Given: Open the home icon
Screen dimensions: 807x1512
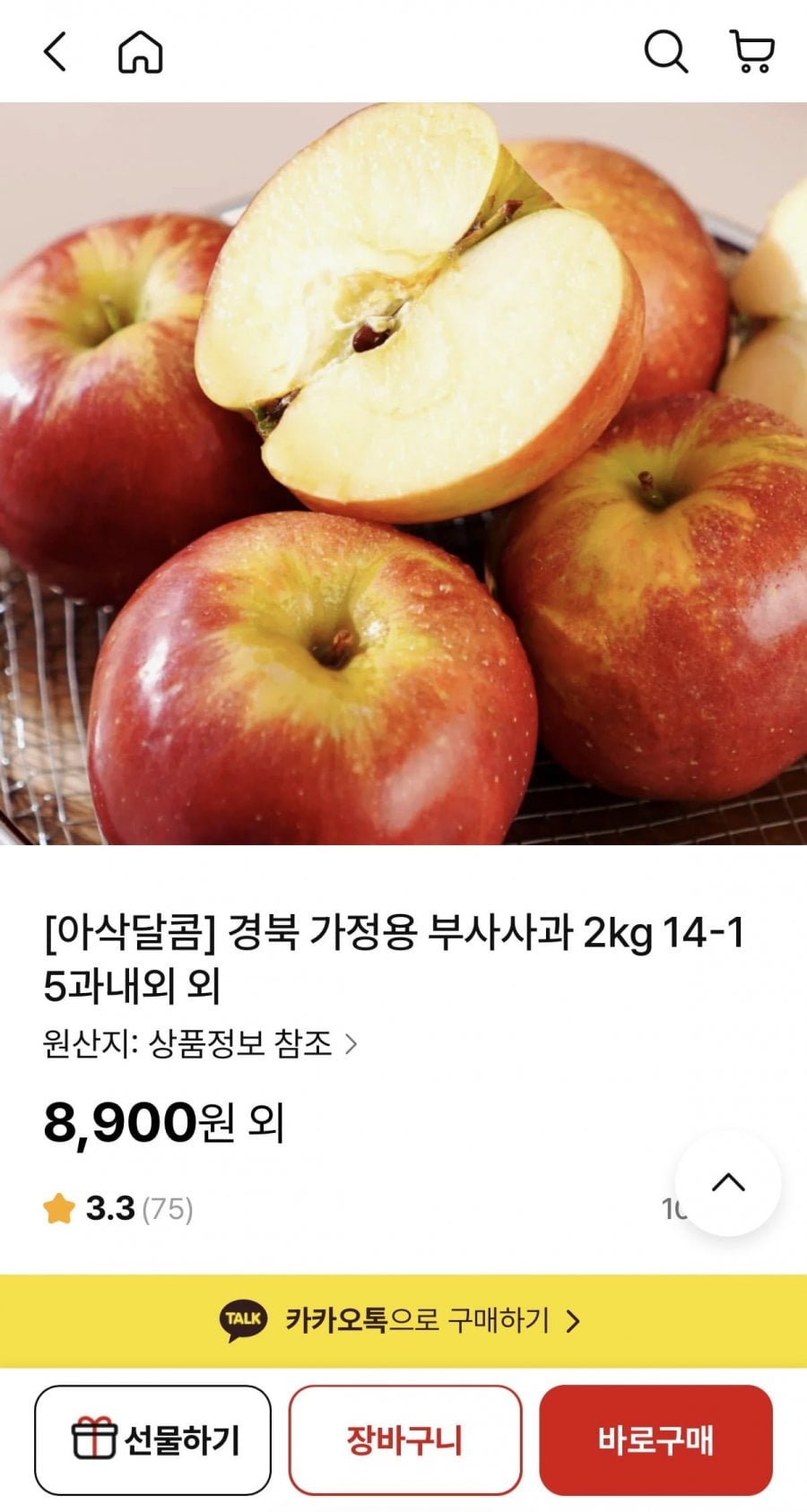Looking at the screenshot, I should (x=141, y=52).
